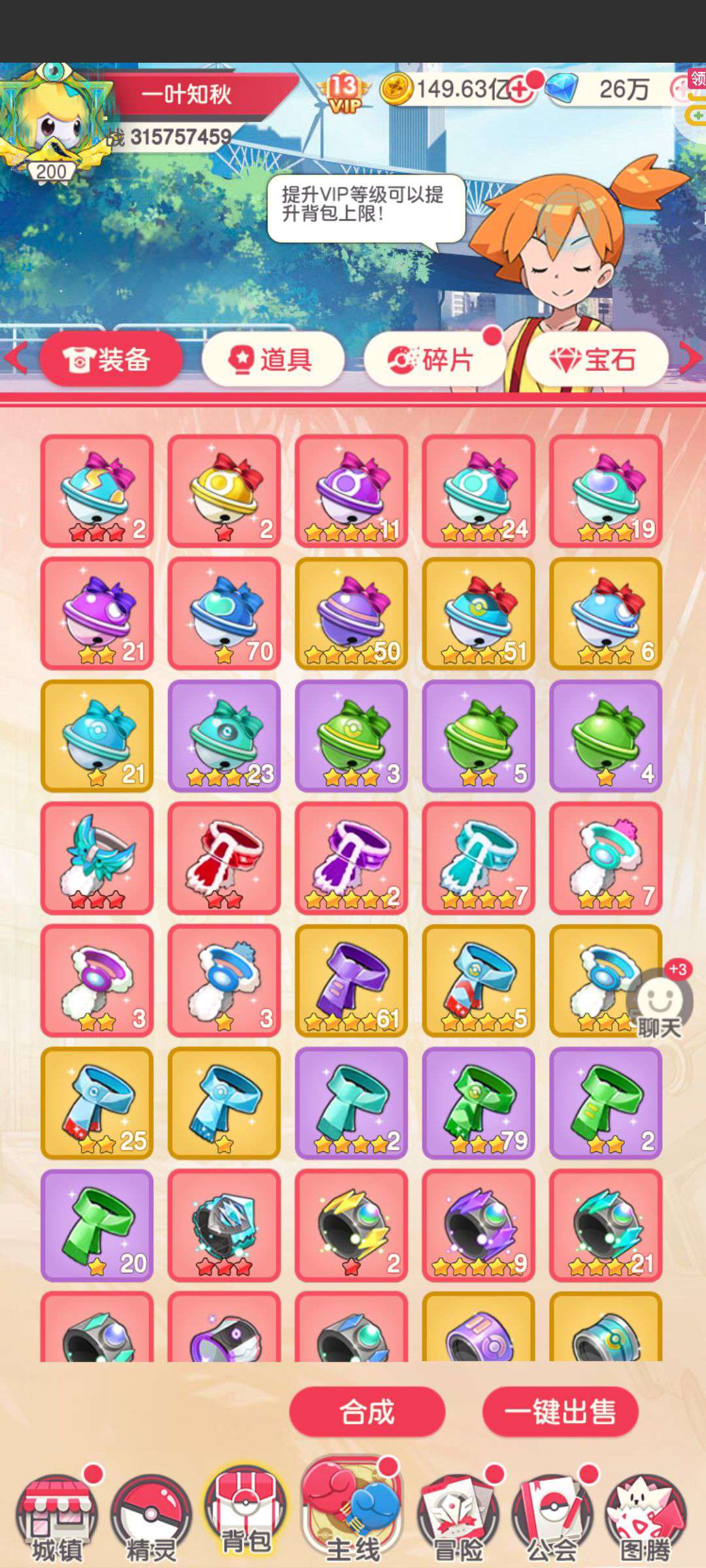
Task: Select the 宝石 tab
Action: click(596, 359)
